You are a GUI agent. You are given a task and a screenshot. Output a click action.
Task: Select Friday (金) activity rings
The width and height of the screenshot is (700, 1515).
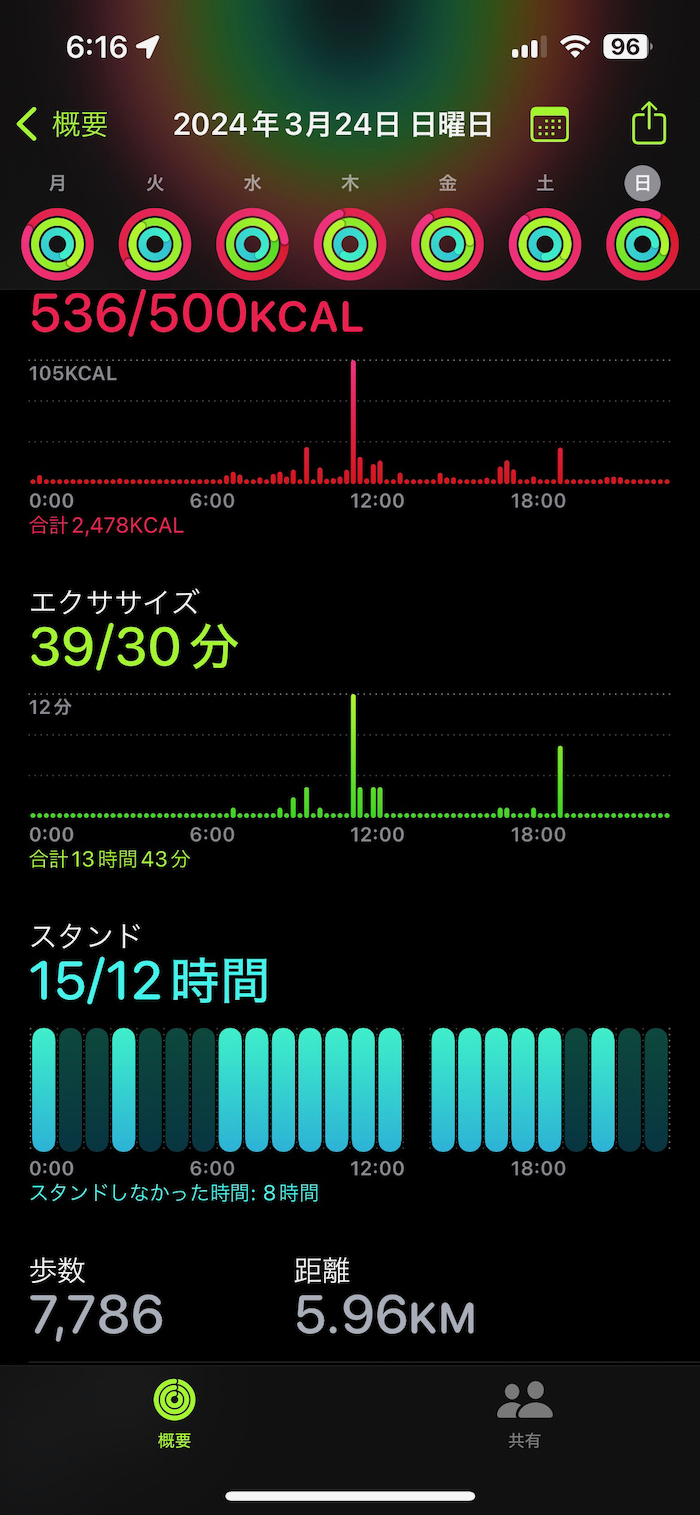click(x=447, y=244)
